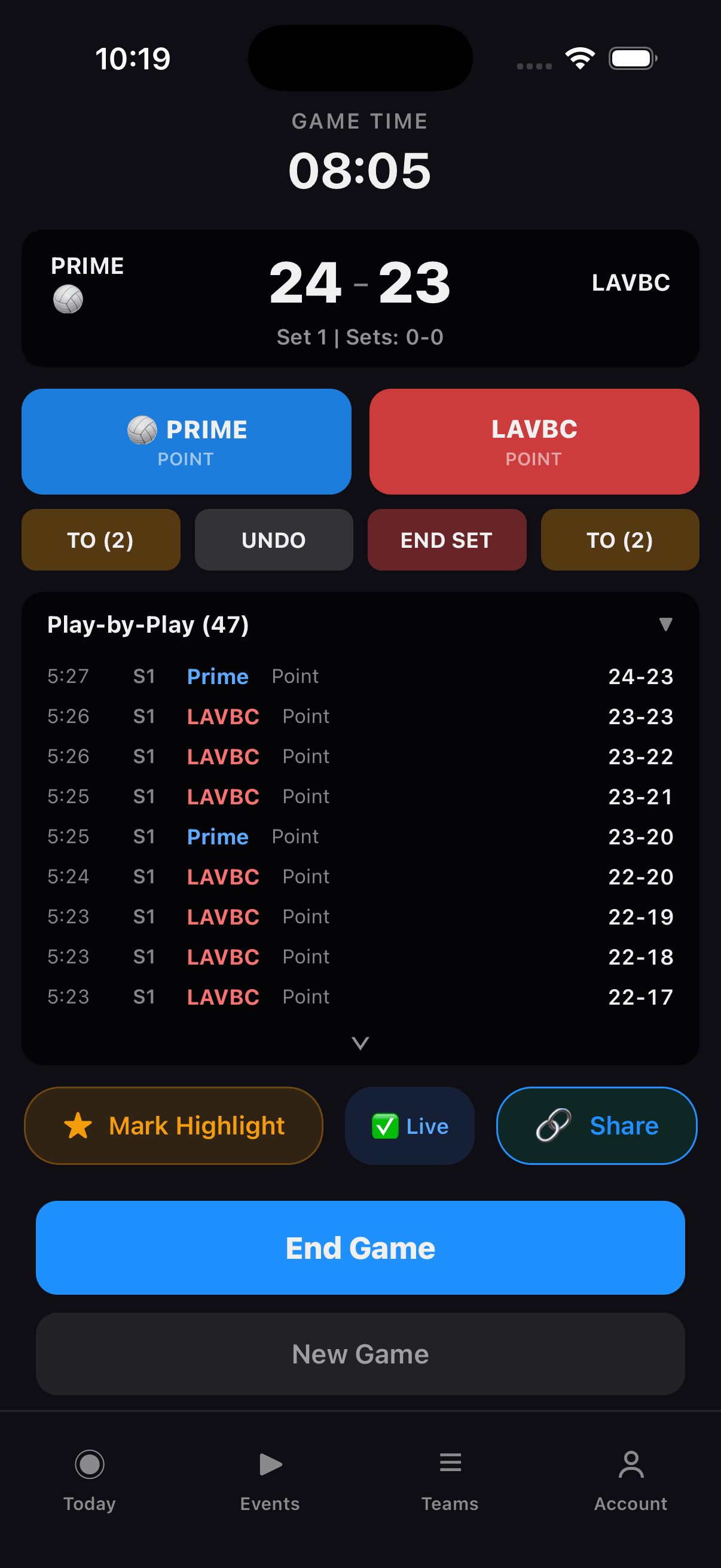This screenshot has width=721, height=1568.
Task: Show more play-by-play entries
Action: click(x=360, y=1043)
